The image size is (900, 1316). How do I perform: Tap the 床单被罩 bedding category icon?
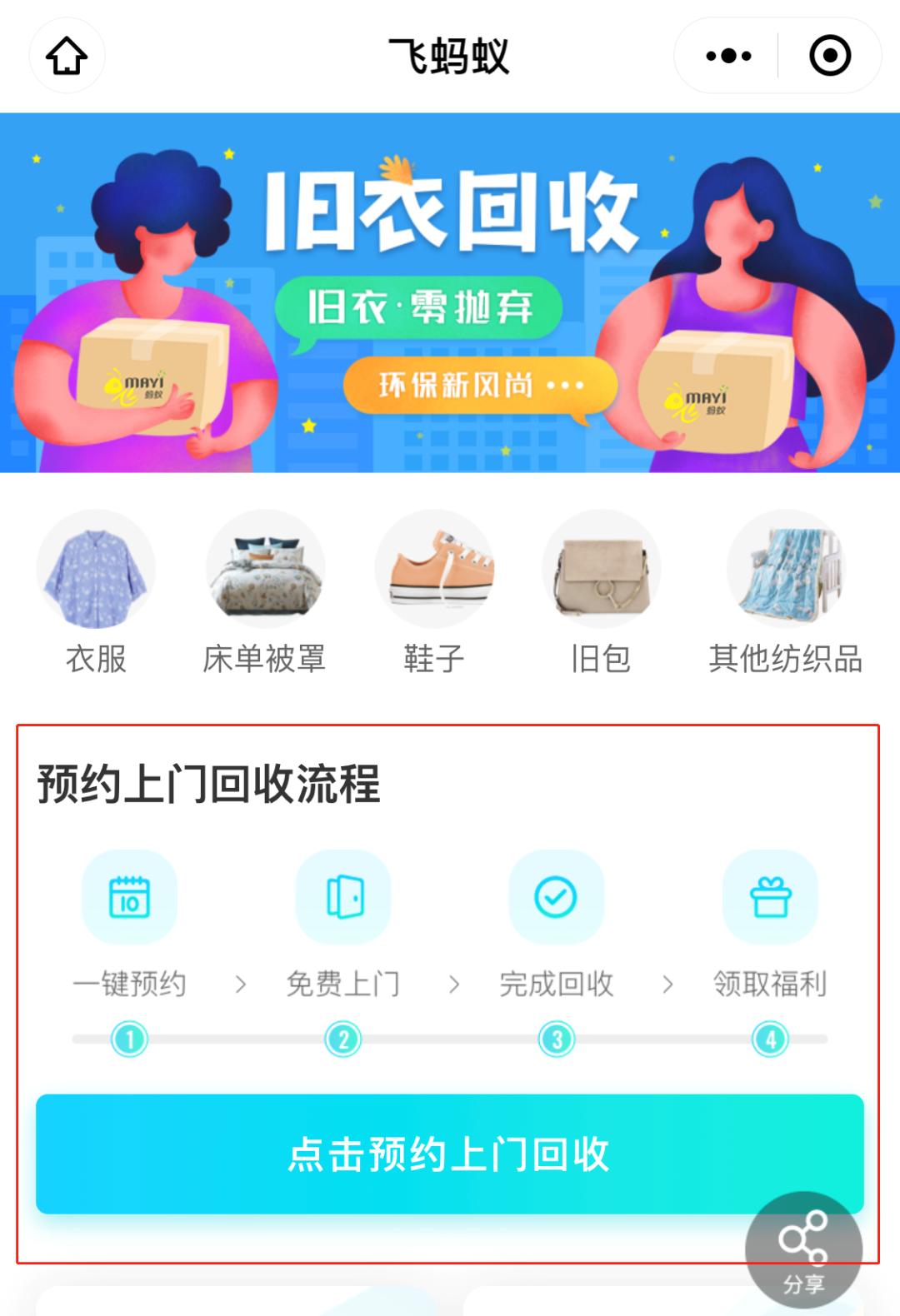click(x=265, y=568)
